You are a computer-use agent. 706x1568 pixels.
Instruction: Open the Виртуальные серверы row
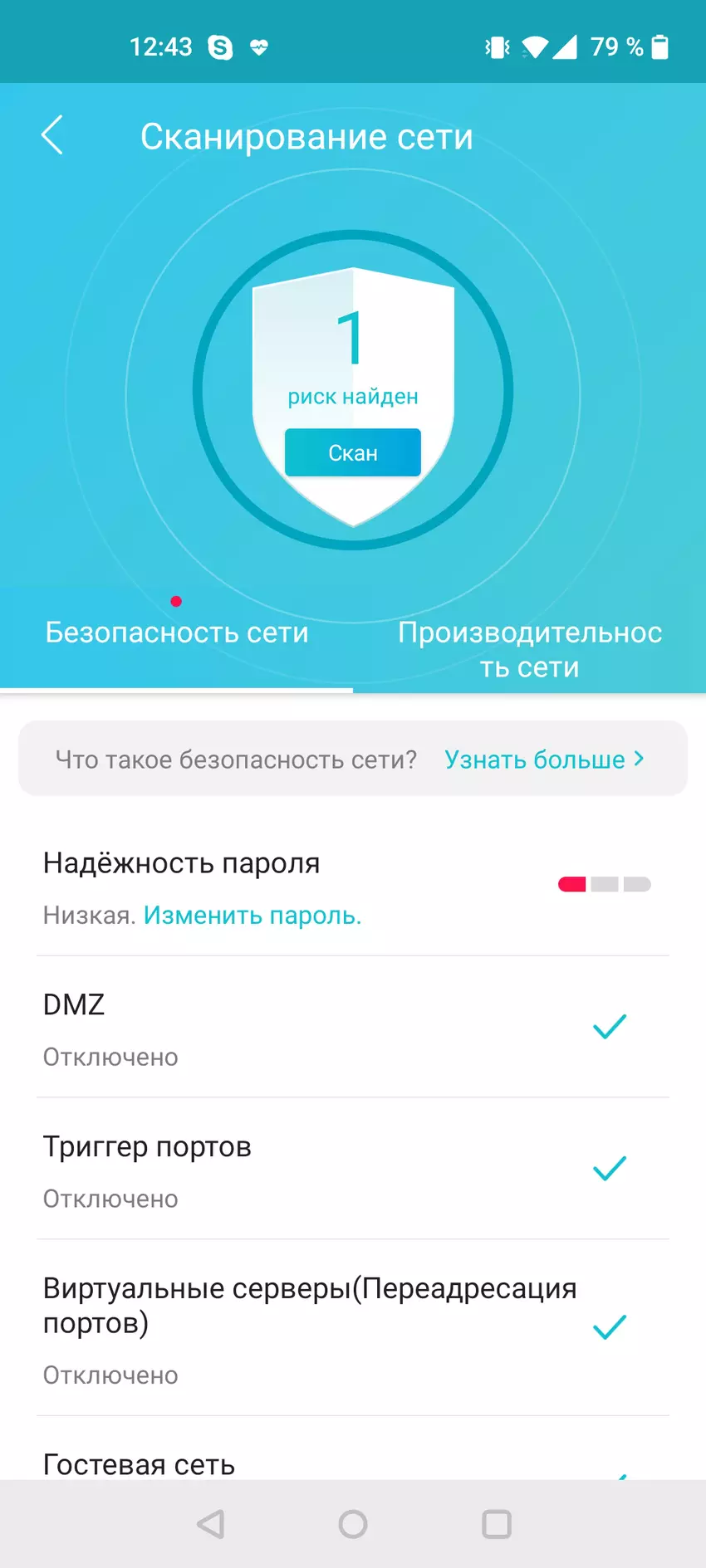(x=352, y=1328)
